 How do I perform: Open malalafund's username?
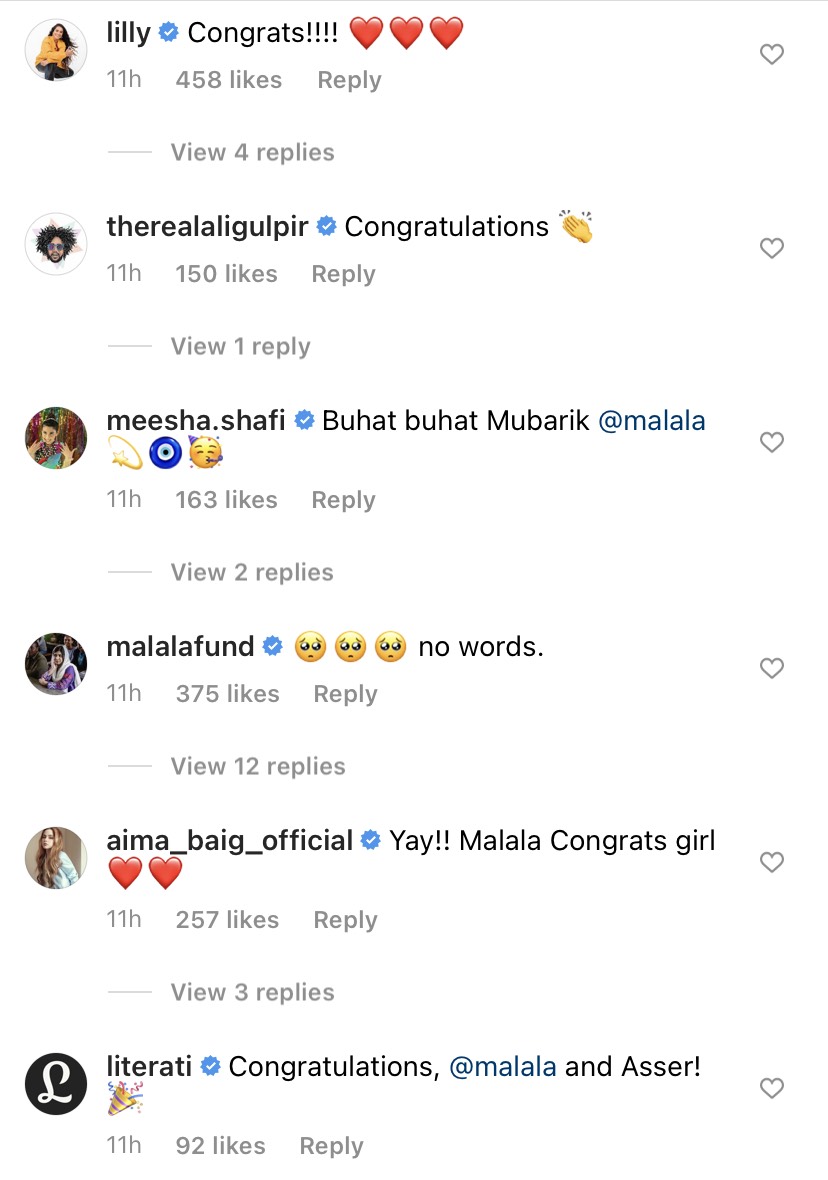(x=181, y=646)
